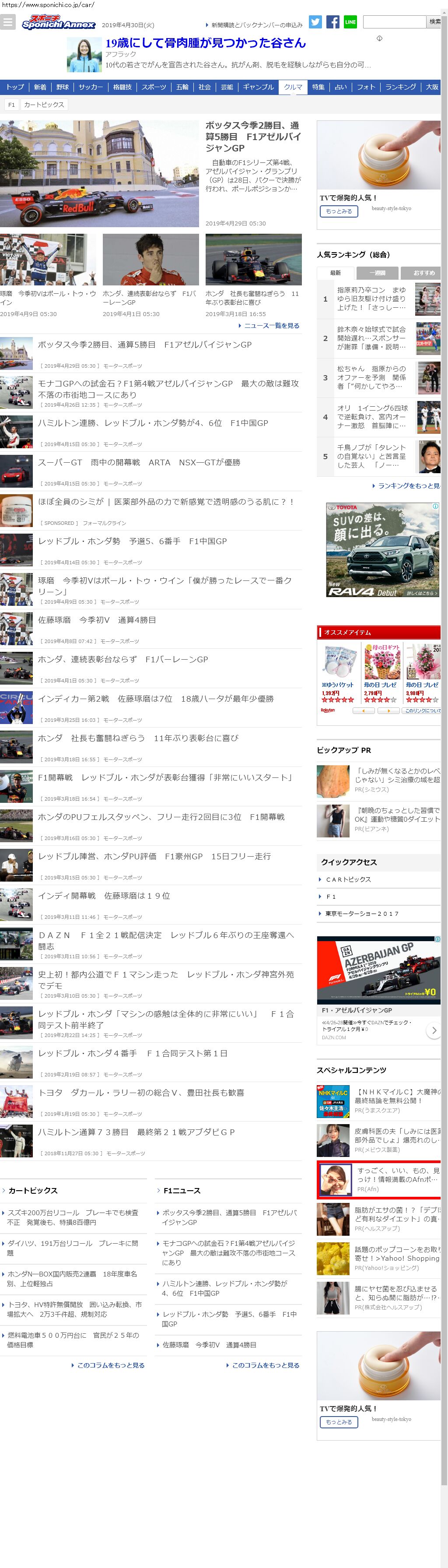The height and width of the screenshot is (1568, 448).
Task: Open the hamburger menu
Action: click(7, 22)
